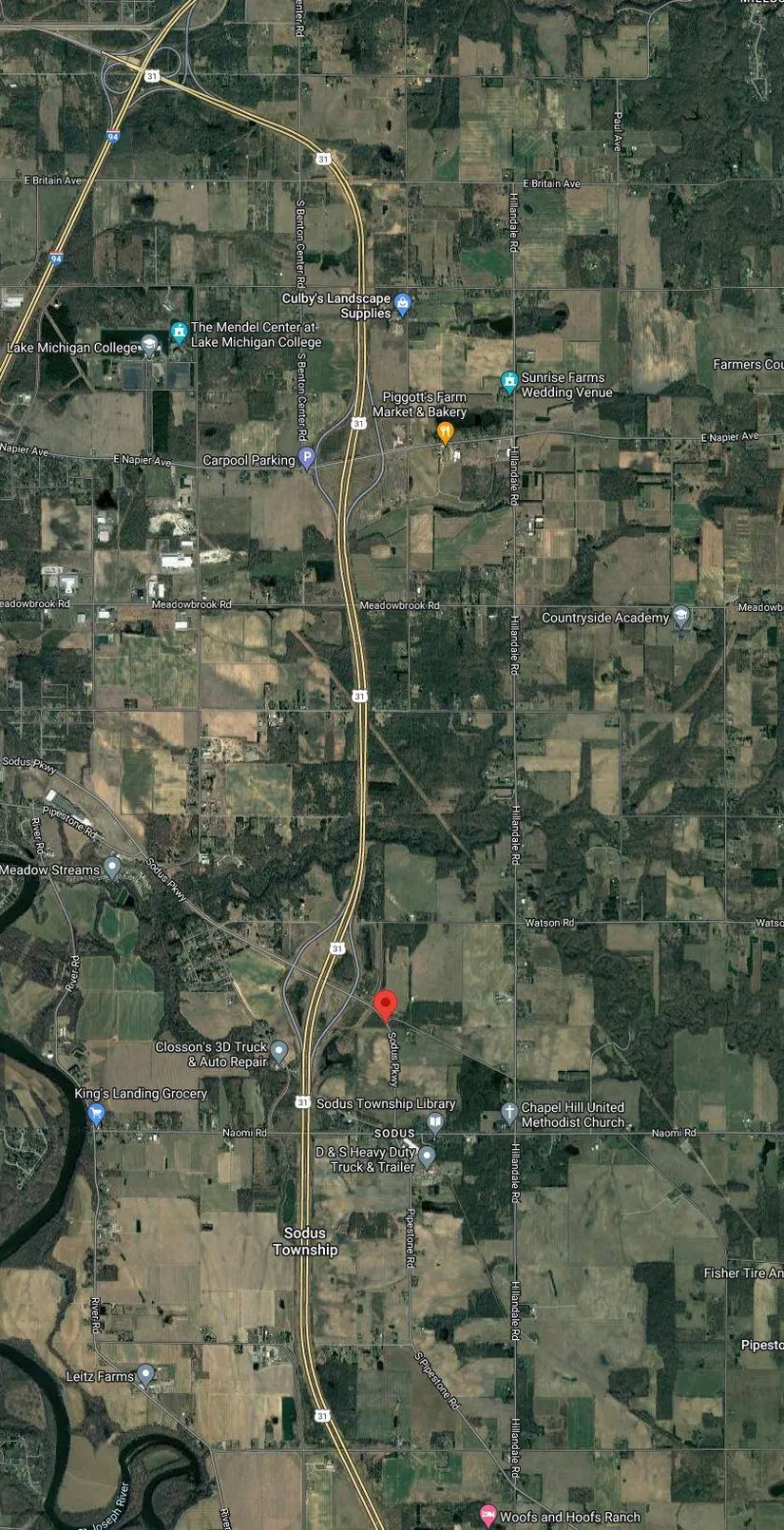The height and width of the screenshot is (1530, 784).
Task: Open Sunrise Farms Wedding Venue marker
Action: [509, 382]
